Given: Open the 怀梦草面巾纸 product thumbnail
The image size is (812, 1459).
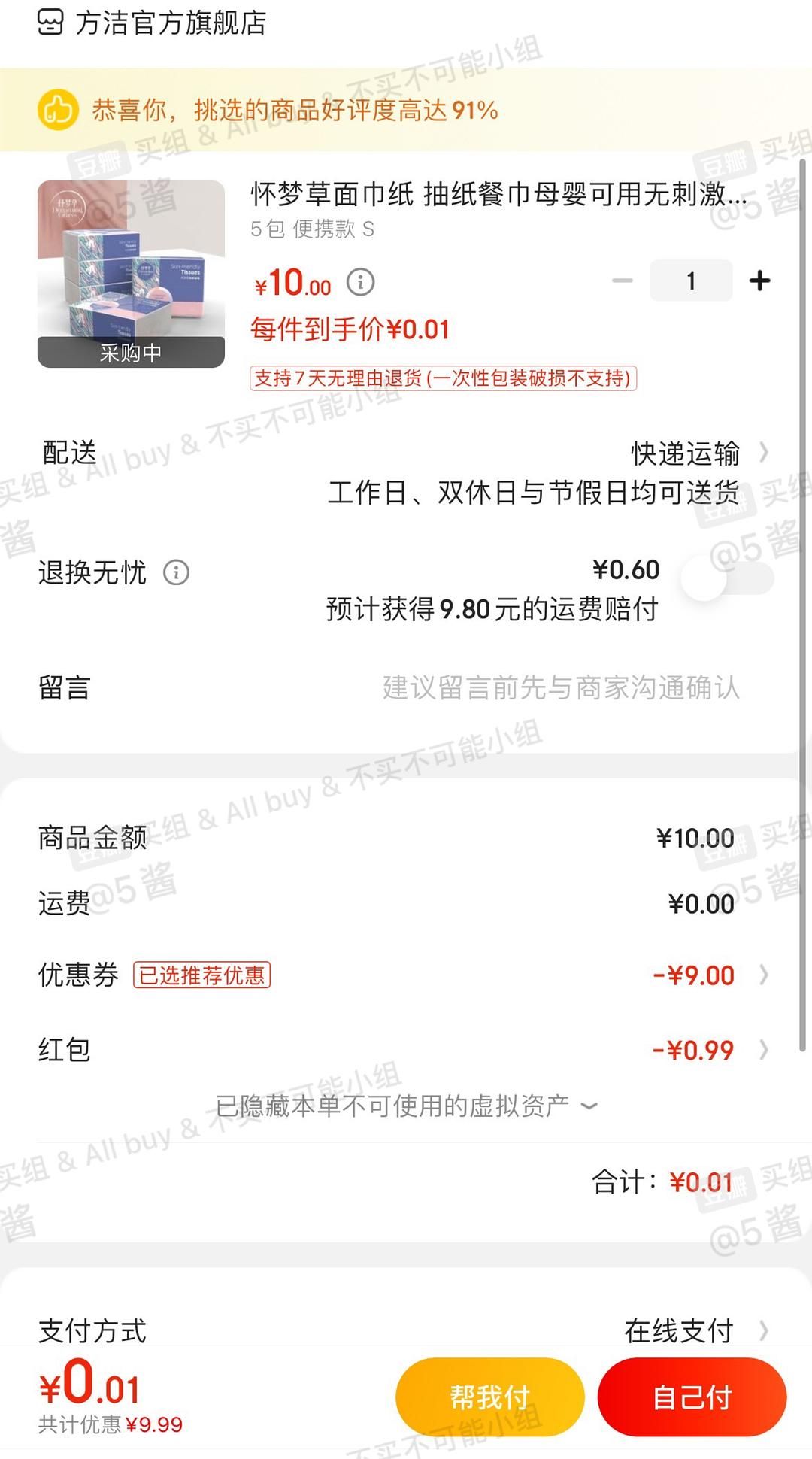Looking at the screenshot, I should (x=131, y=274).
